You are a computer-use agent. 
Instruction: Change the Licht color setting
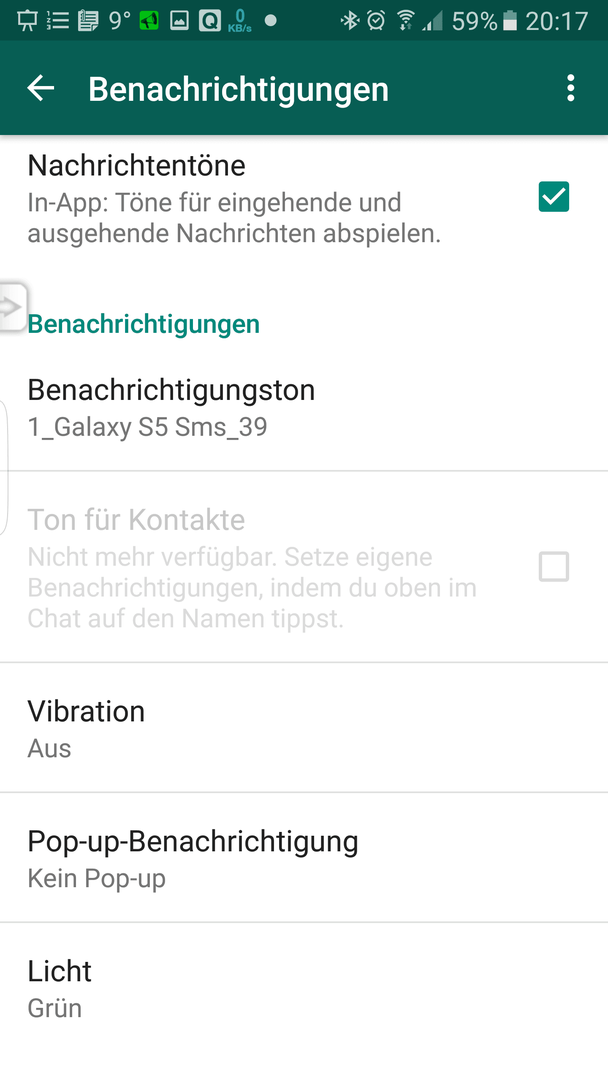click(304, 988)
